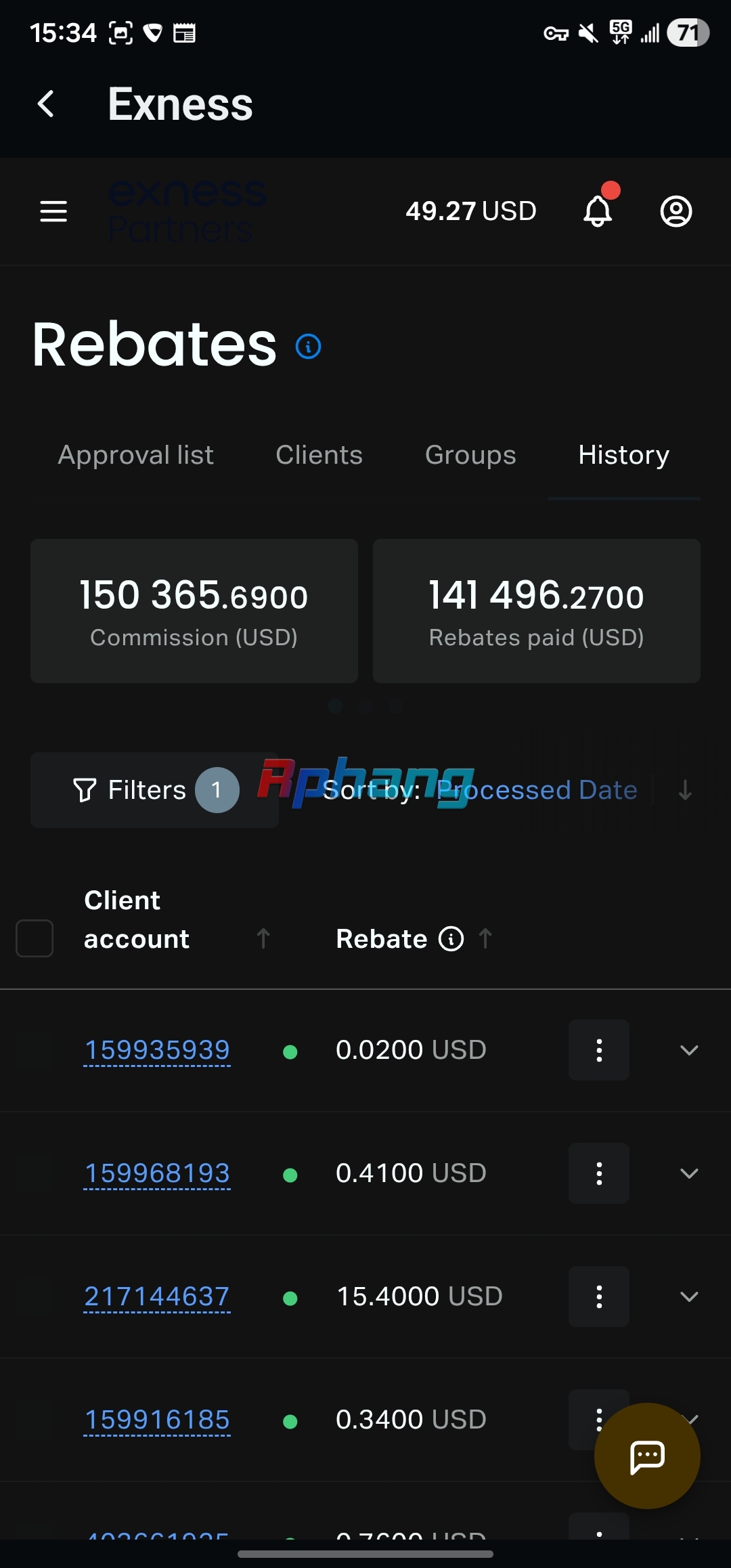Toggle sort direction arrow beside Processed Date
Viewport: 731px width, 1568px height.
click(x=685, y=790)
